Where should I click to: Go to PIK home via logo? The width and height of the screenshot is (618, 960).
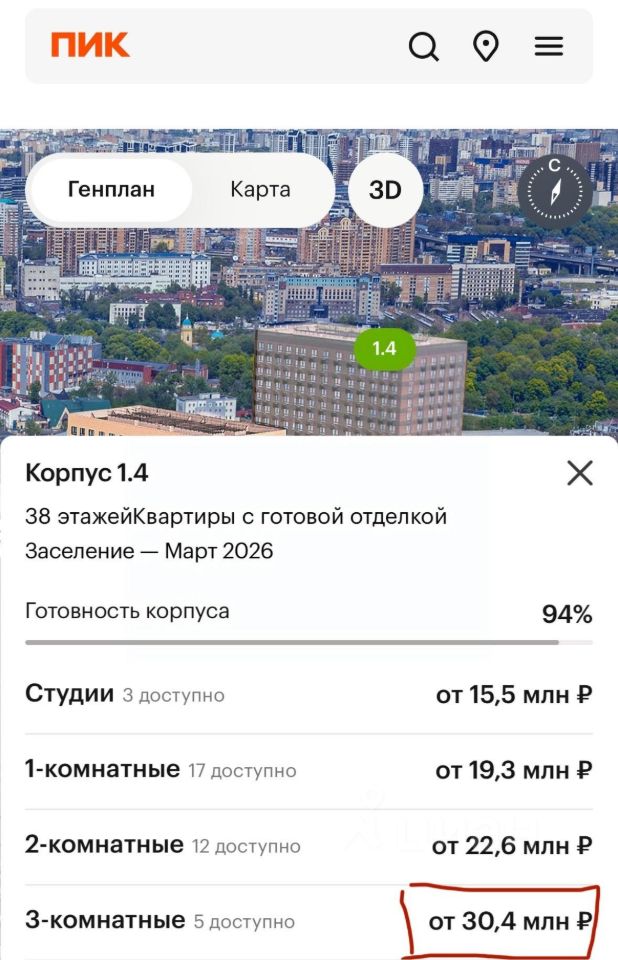tap(90, 45)
